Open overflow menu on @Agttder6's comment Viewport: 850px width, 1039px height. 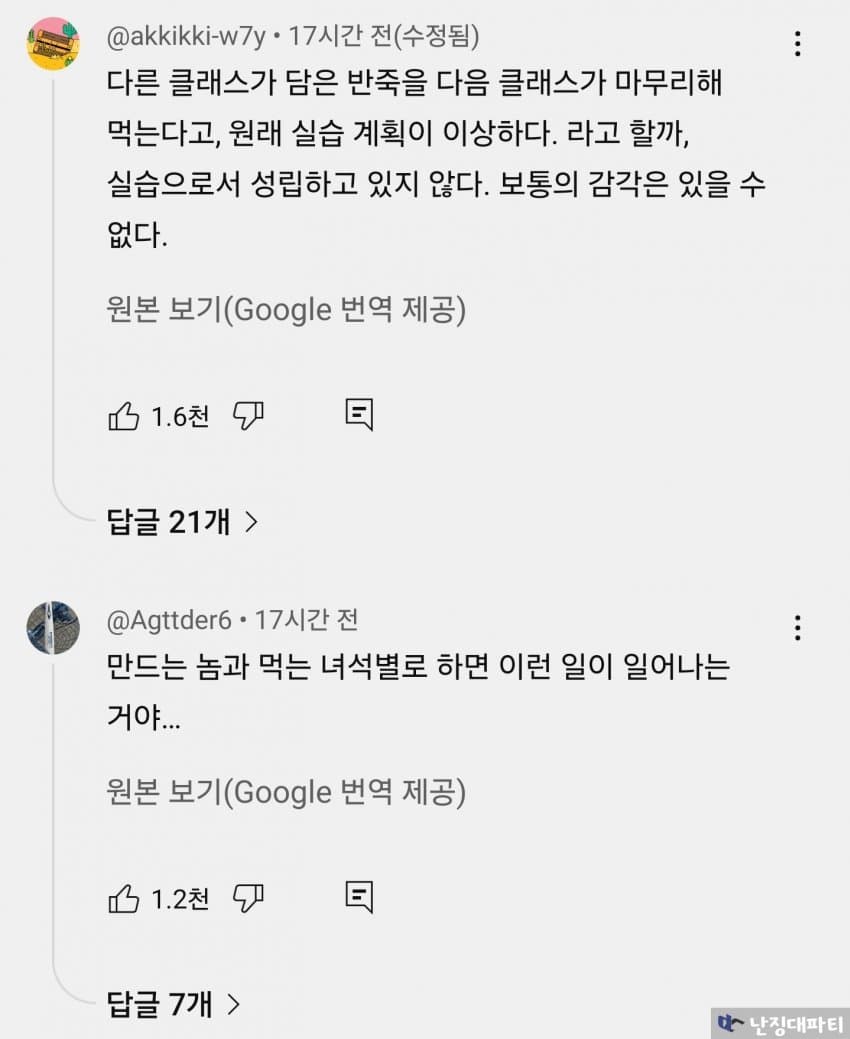797,627
